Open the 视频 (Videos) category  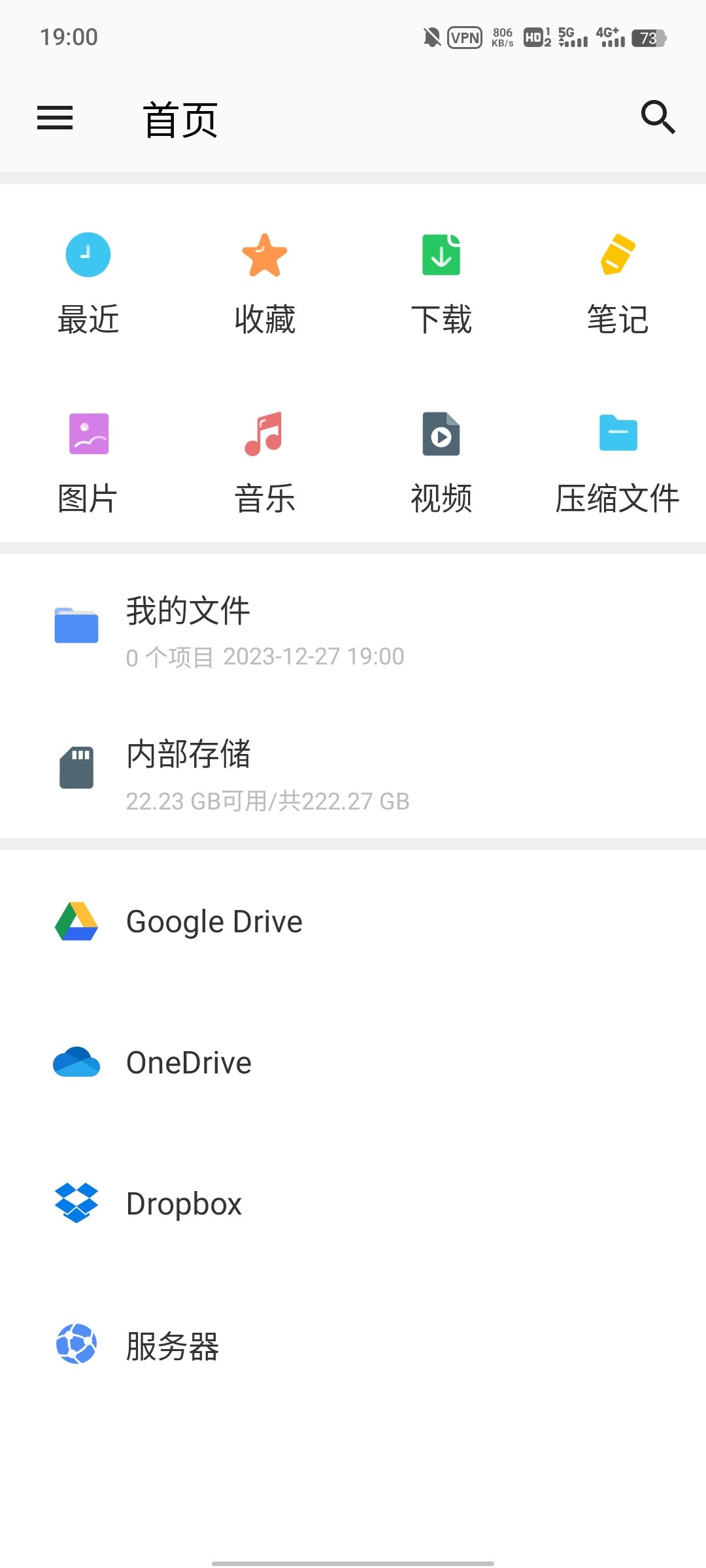click(x=441, y=461)
